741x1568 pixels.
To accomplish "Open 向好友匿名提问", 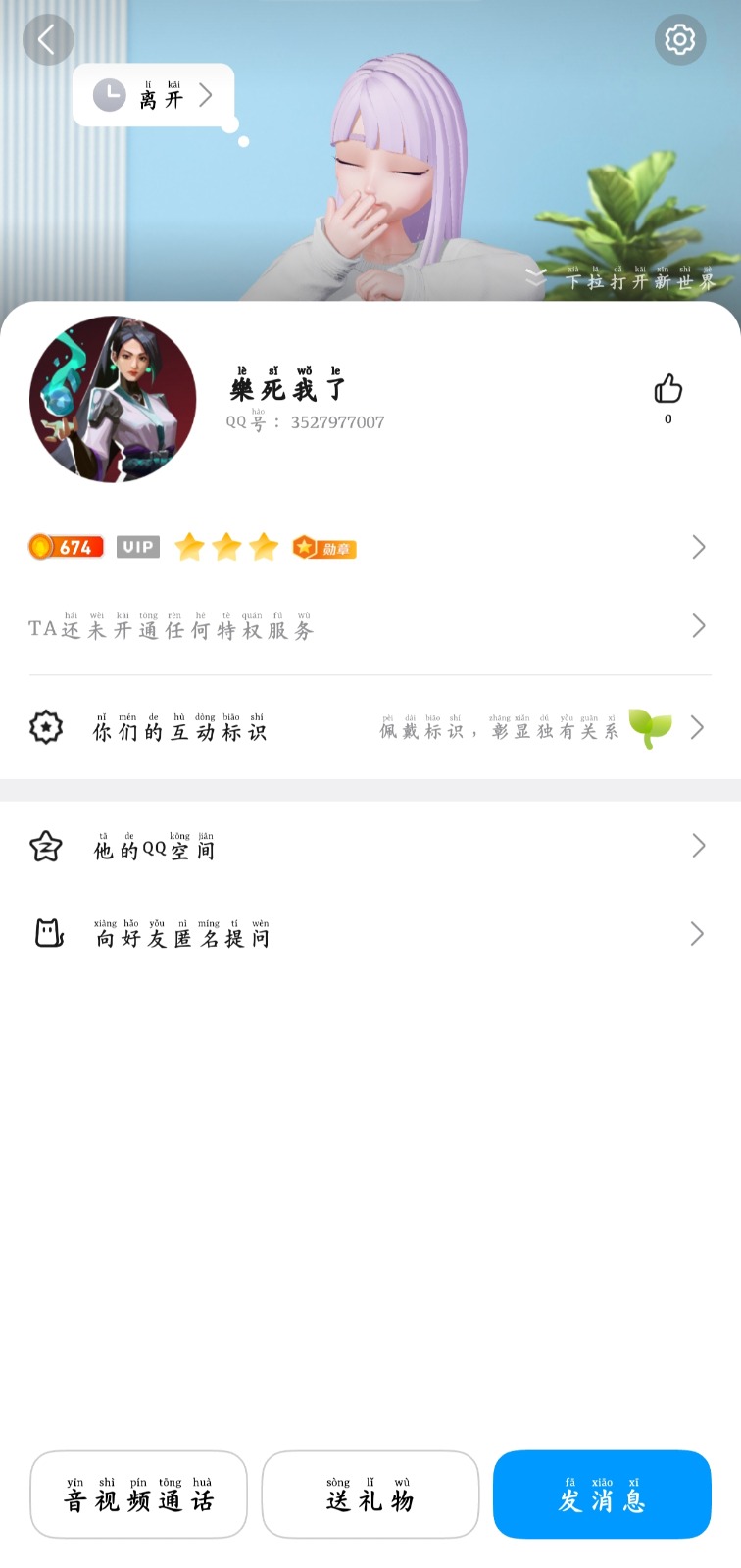I will [x=370, y=934].
